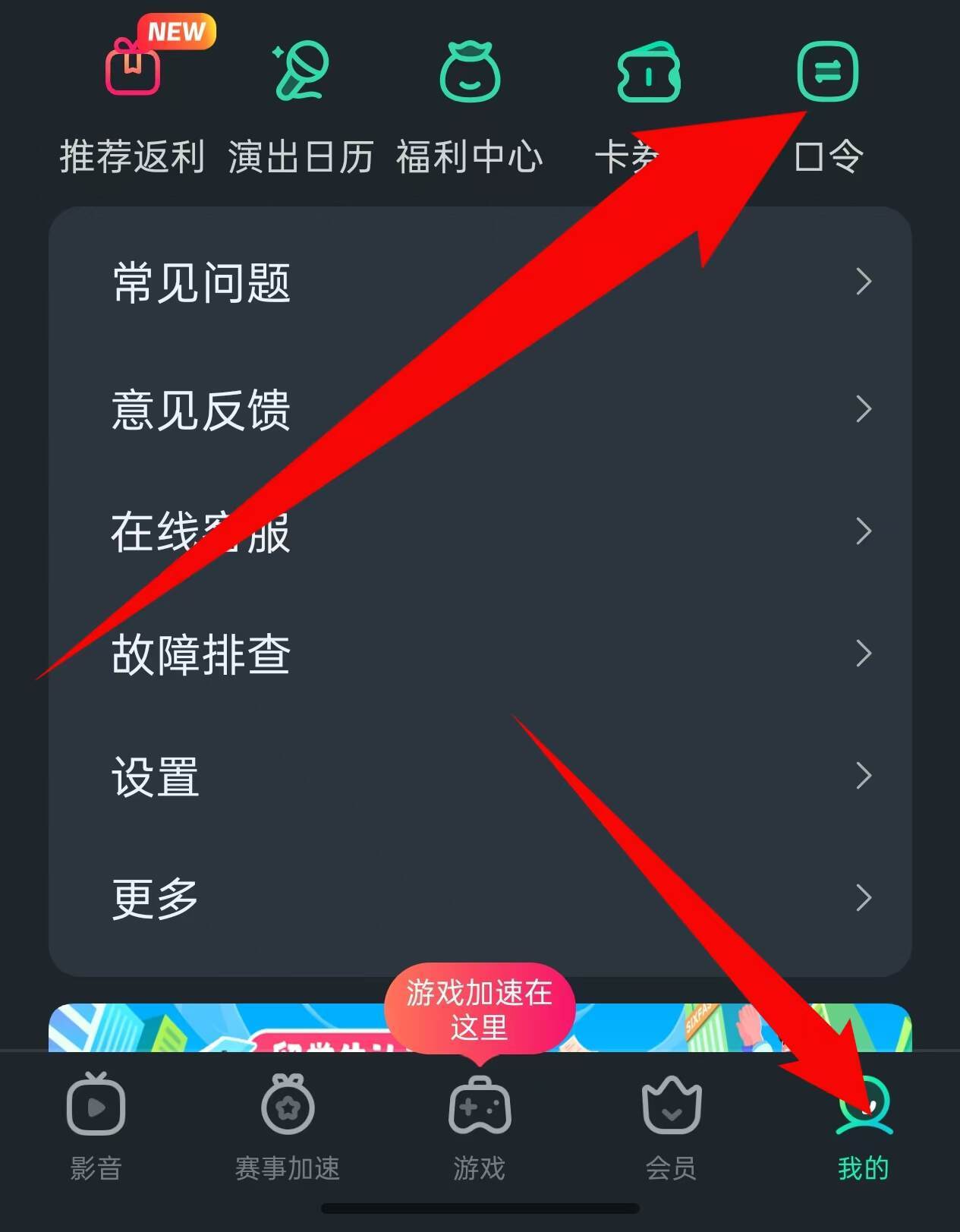Open 故障排查 troubleshooting
Viewport: 960px width, 1232px height.
coord(480,654)
